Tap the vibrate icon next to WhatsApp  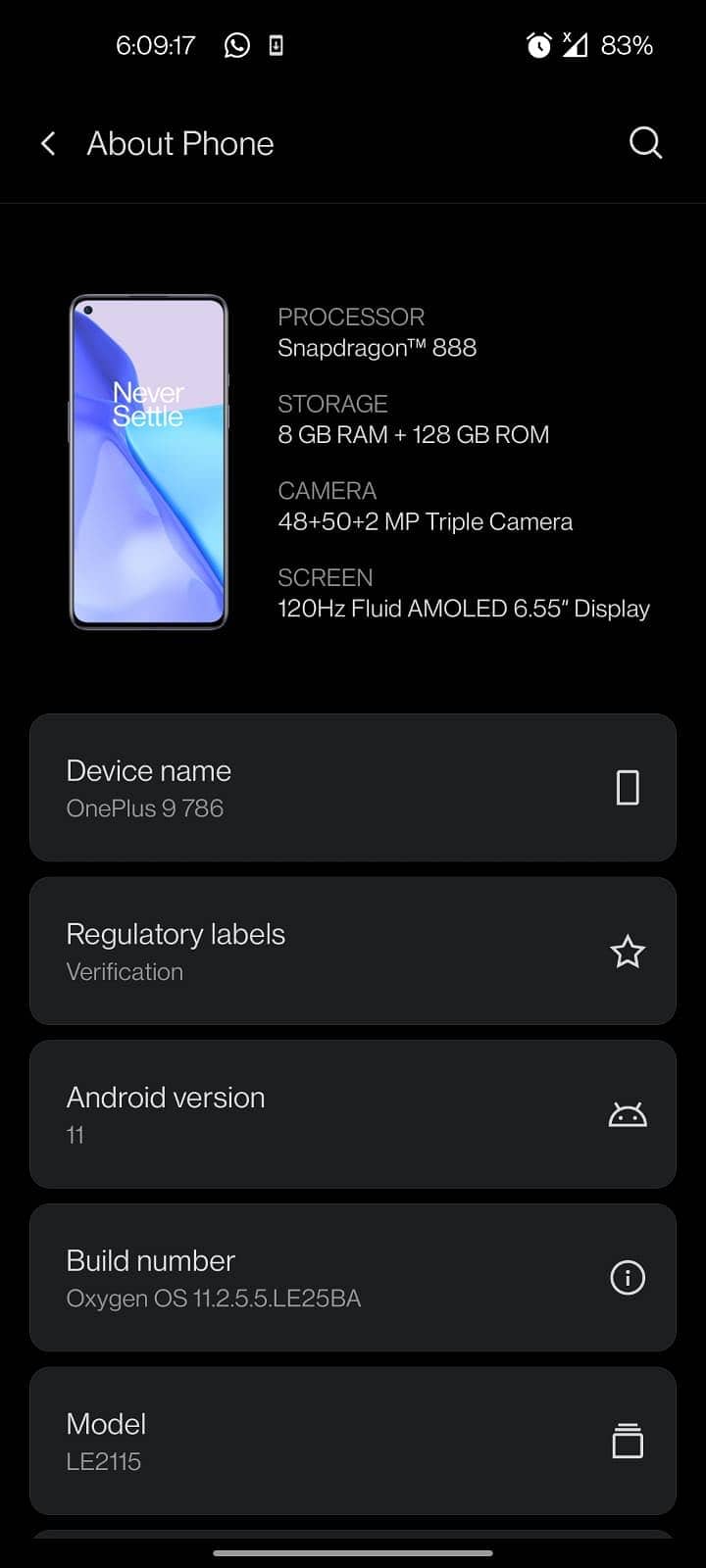pos(275,45)
